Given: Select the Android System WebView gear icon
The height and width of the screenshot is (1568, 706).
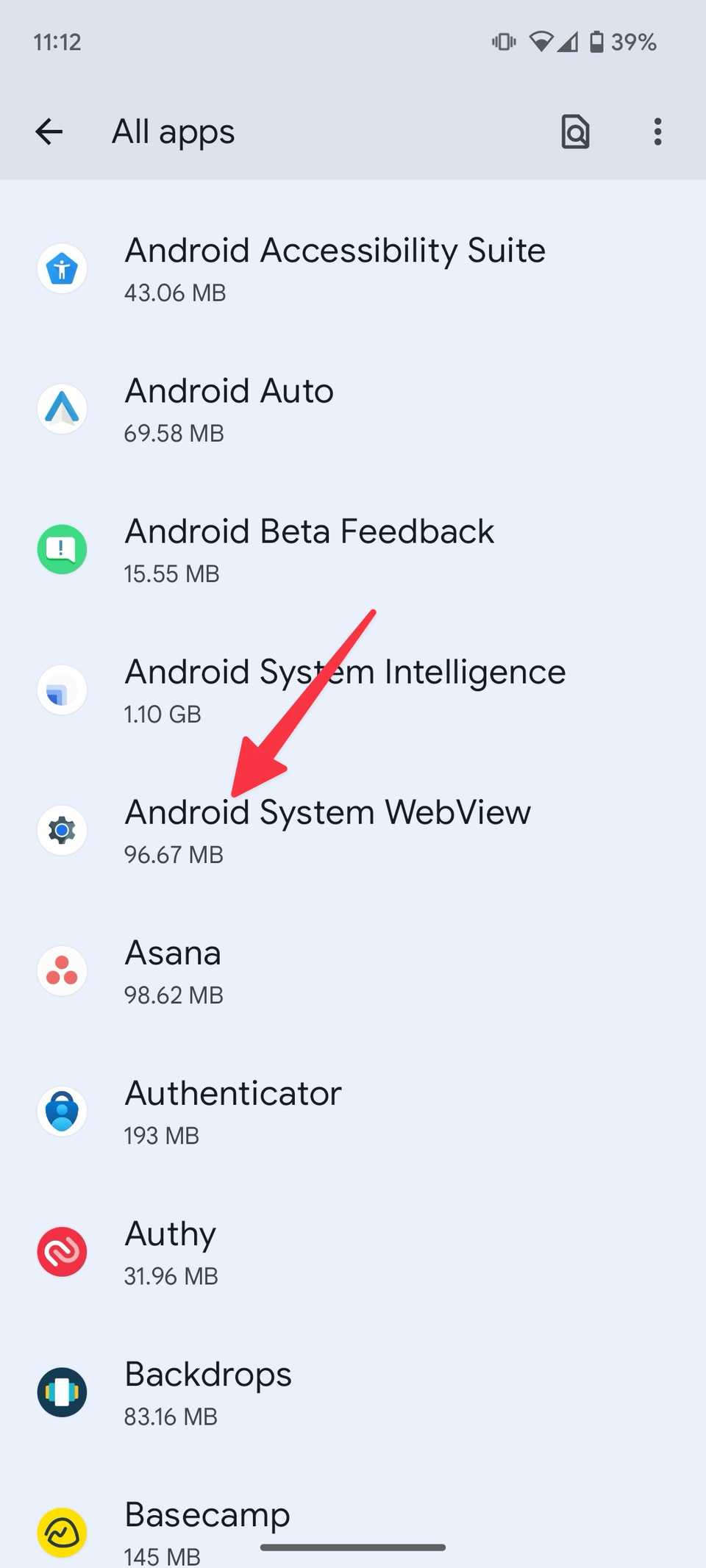Looking at the screenshot, I should (62, 830).
